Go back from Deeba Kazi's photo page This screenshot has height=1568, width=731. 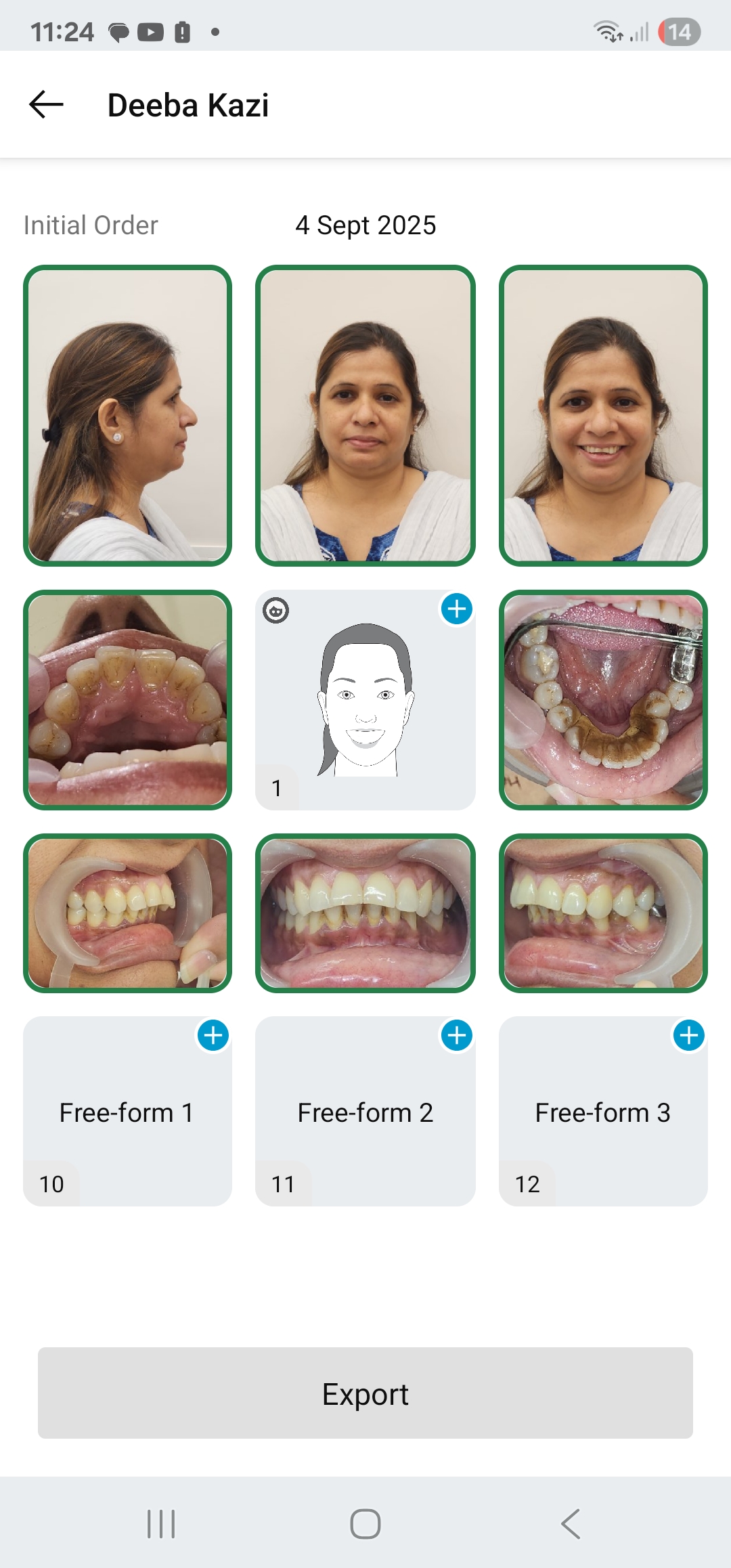tap(46, 105)
